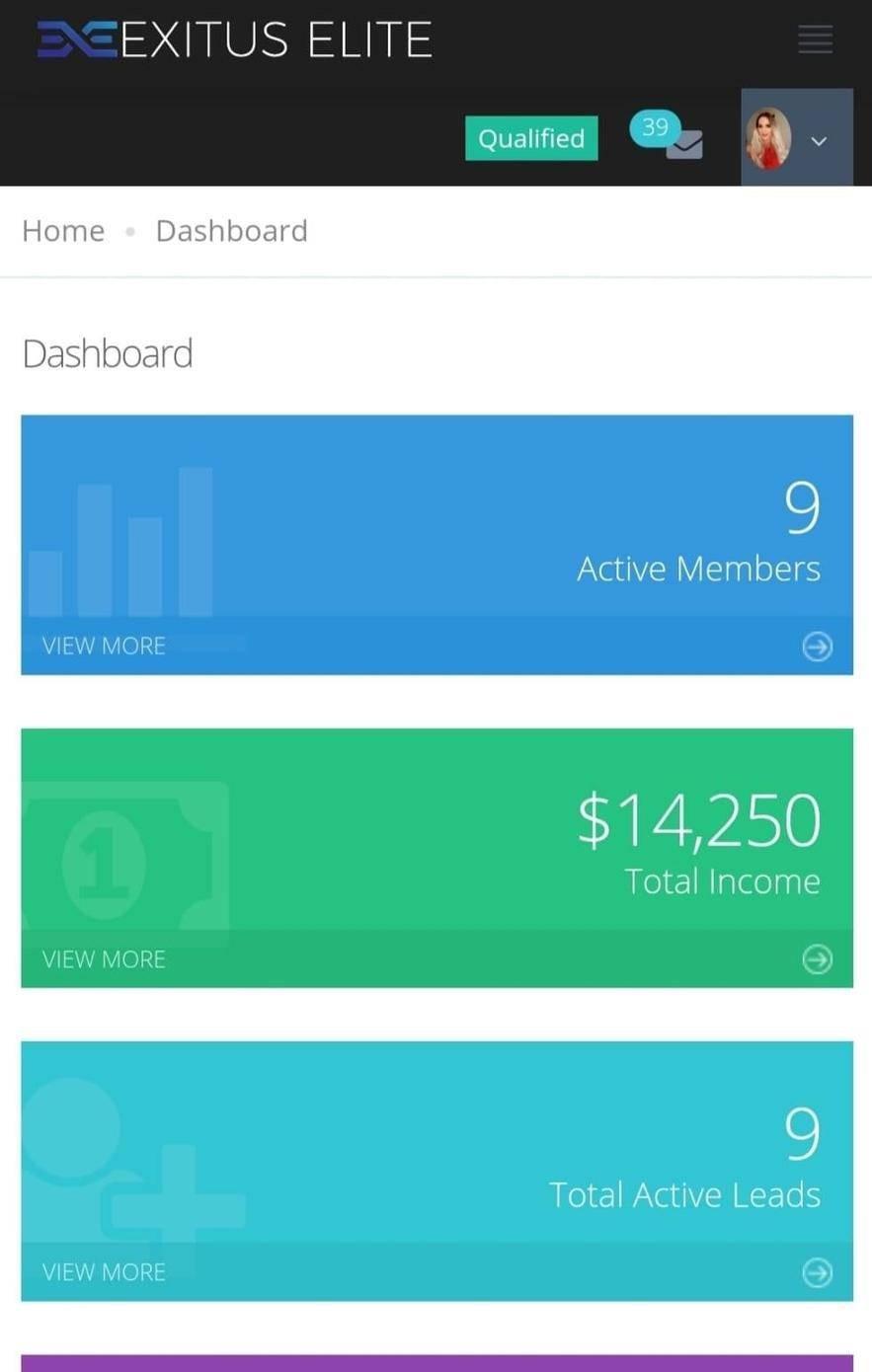The height and width of the screenshot is (1372, 872).
Task: Open the hamburger menu
Action: point(815,40)
